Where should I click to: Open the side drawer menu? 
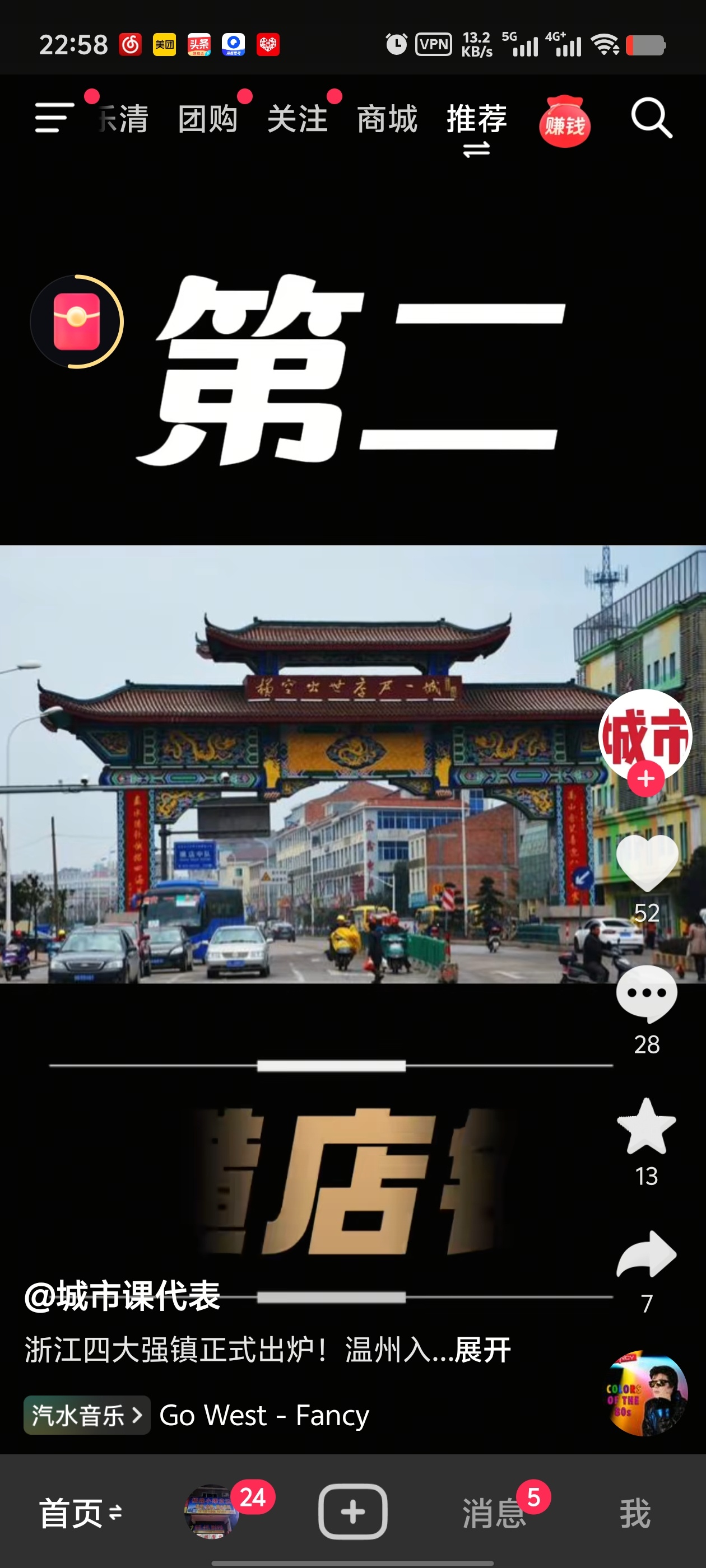(54, 118)
